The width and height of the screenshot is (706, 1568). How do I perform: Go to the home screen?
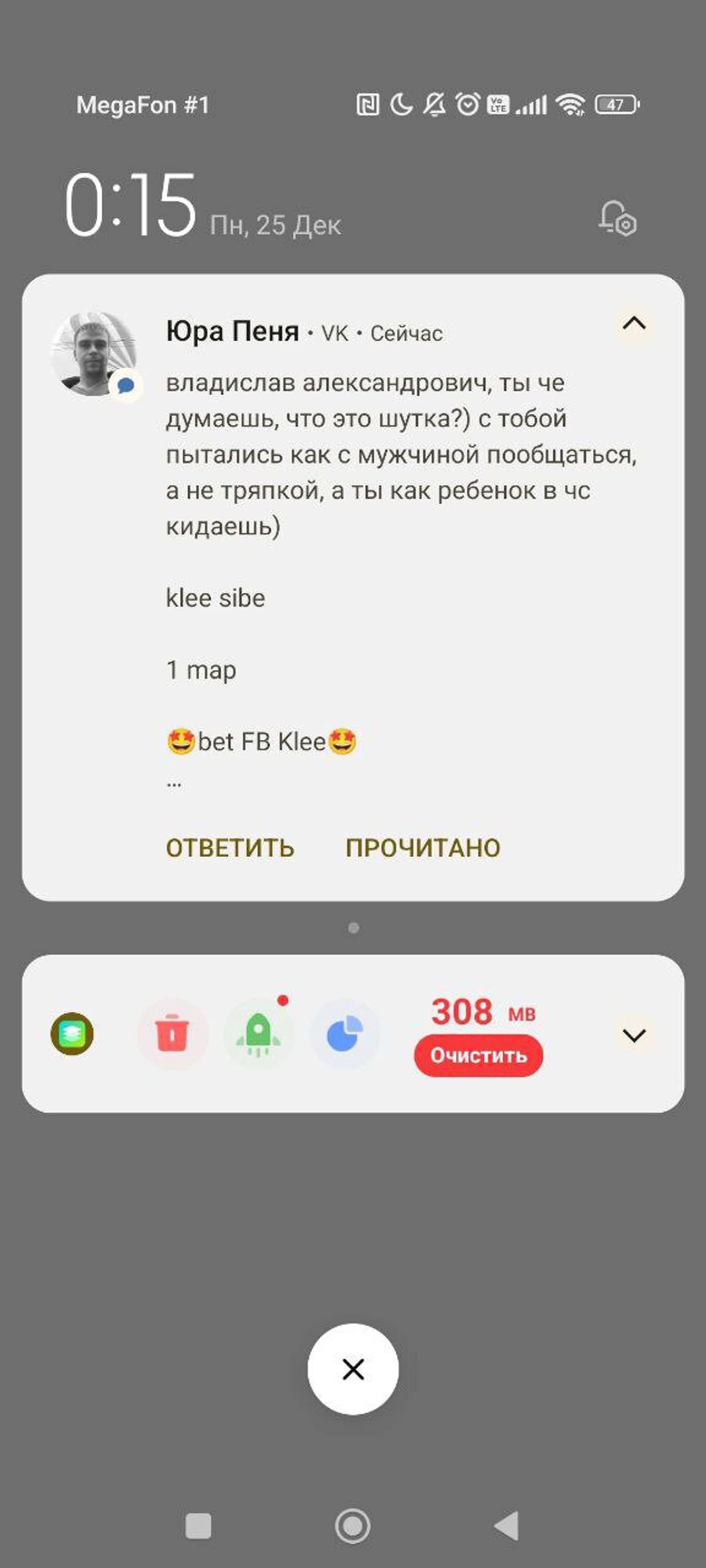(353, 1526)
